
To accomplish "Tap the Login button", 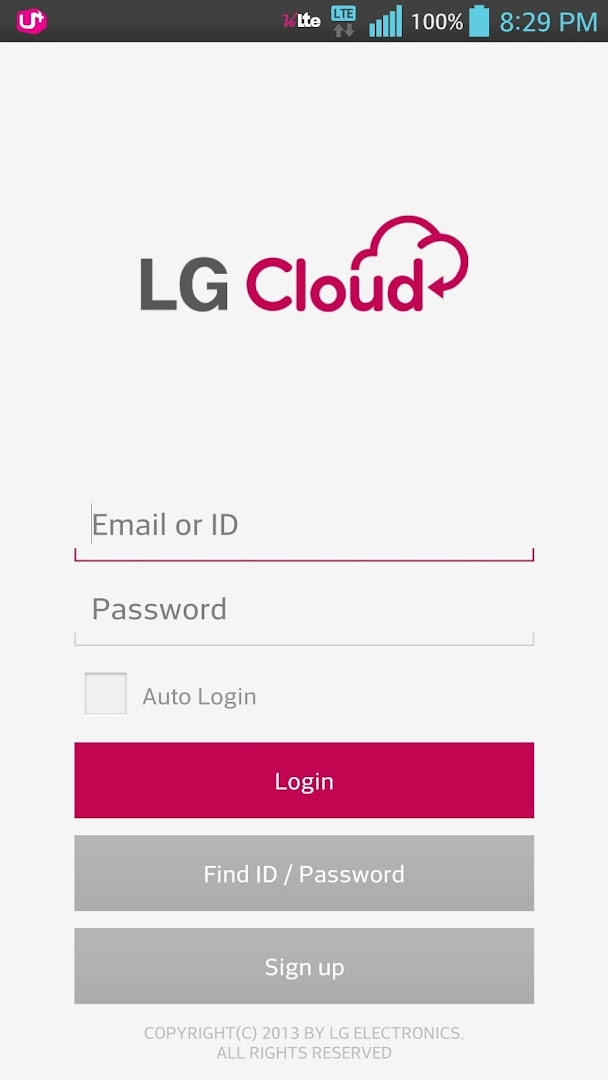I will coord(304,780).
